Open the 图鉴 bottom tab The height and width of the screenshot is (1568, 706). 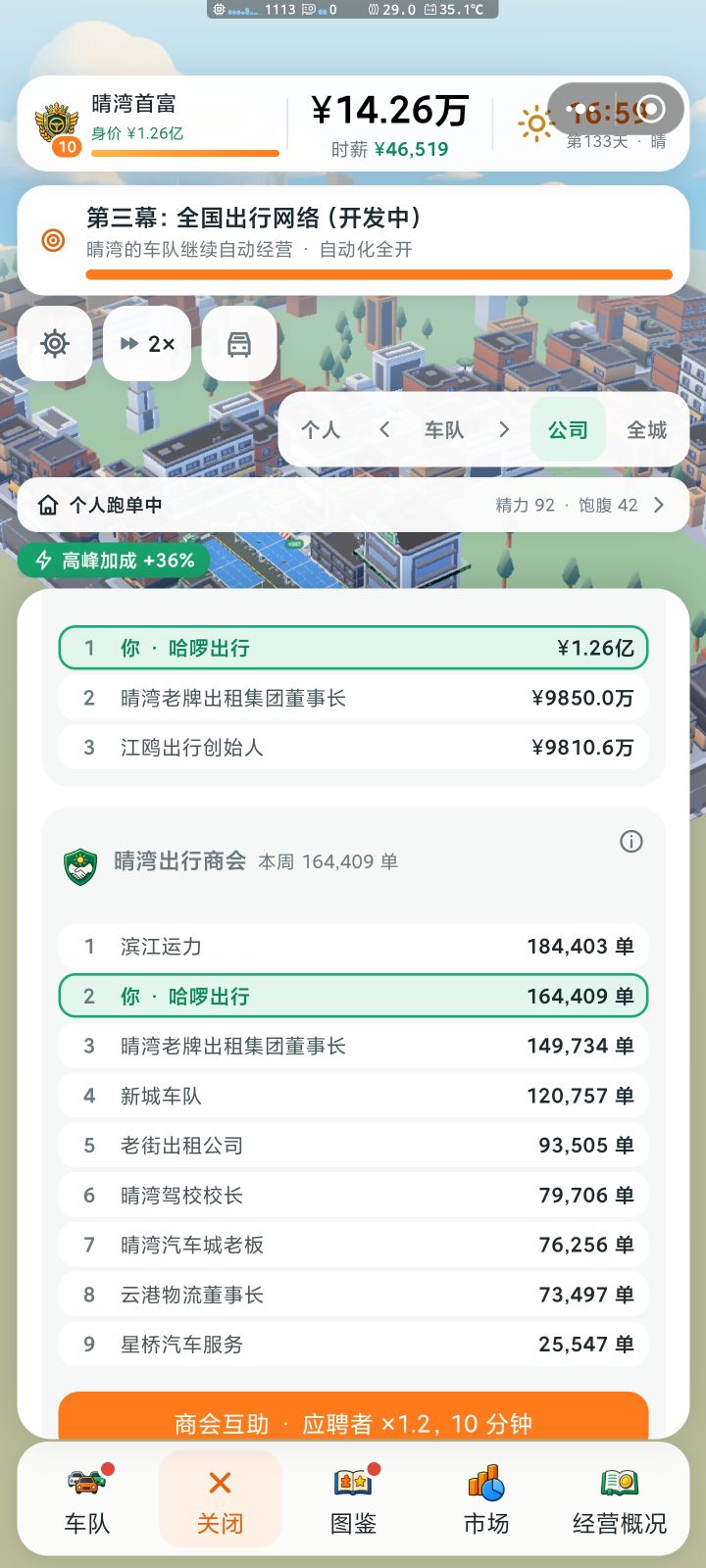tap(353, 1499)
